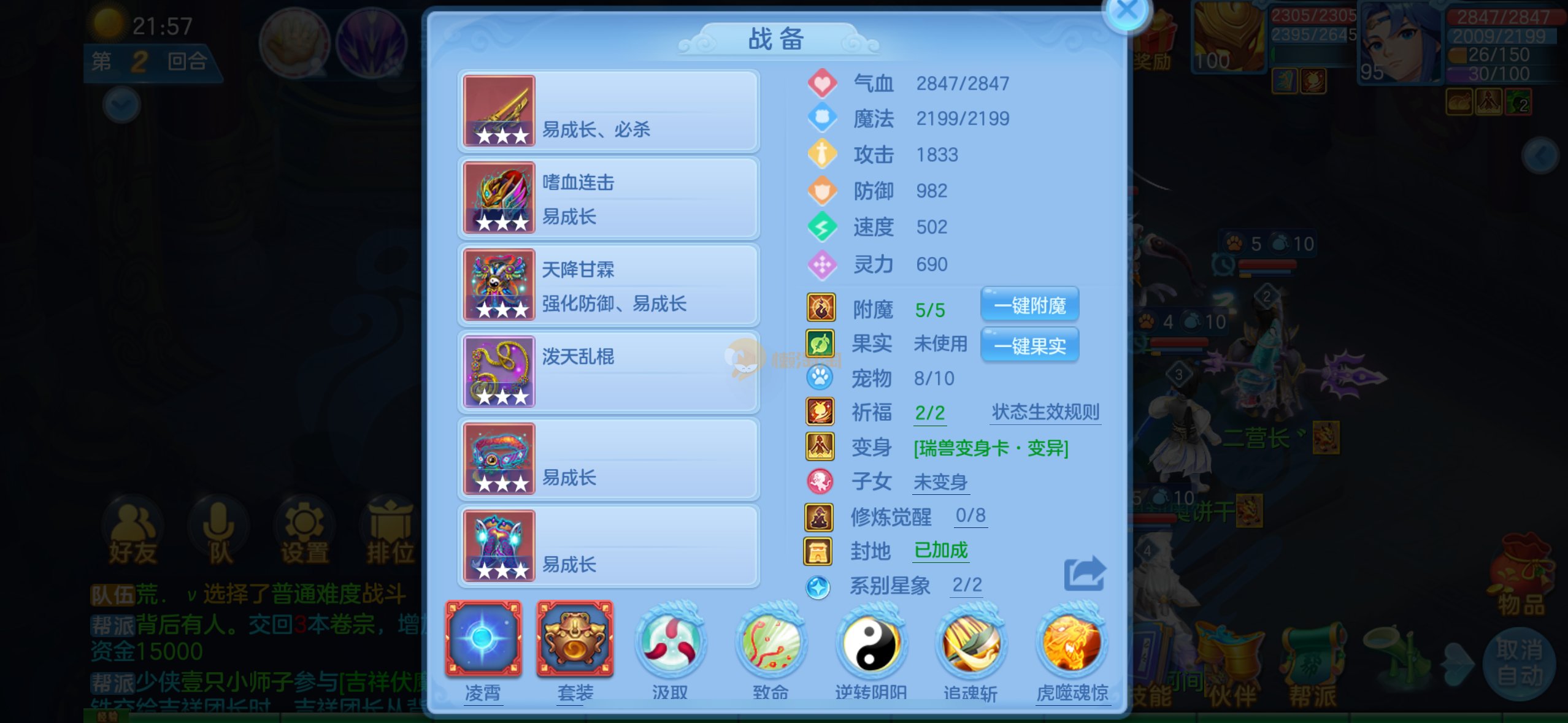Tap the 一键果实 button

pos(1029,346)
